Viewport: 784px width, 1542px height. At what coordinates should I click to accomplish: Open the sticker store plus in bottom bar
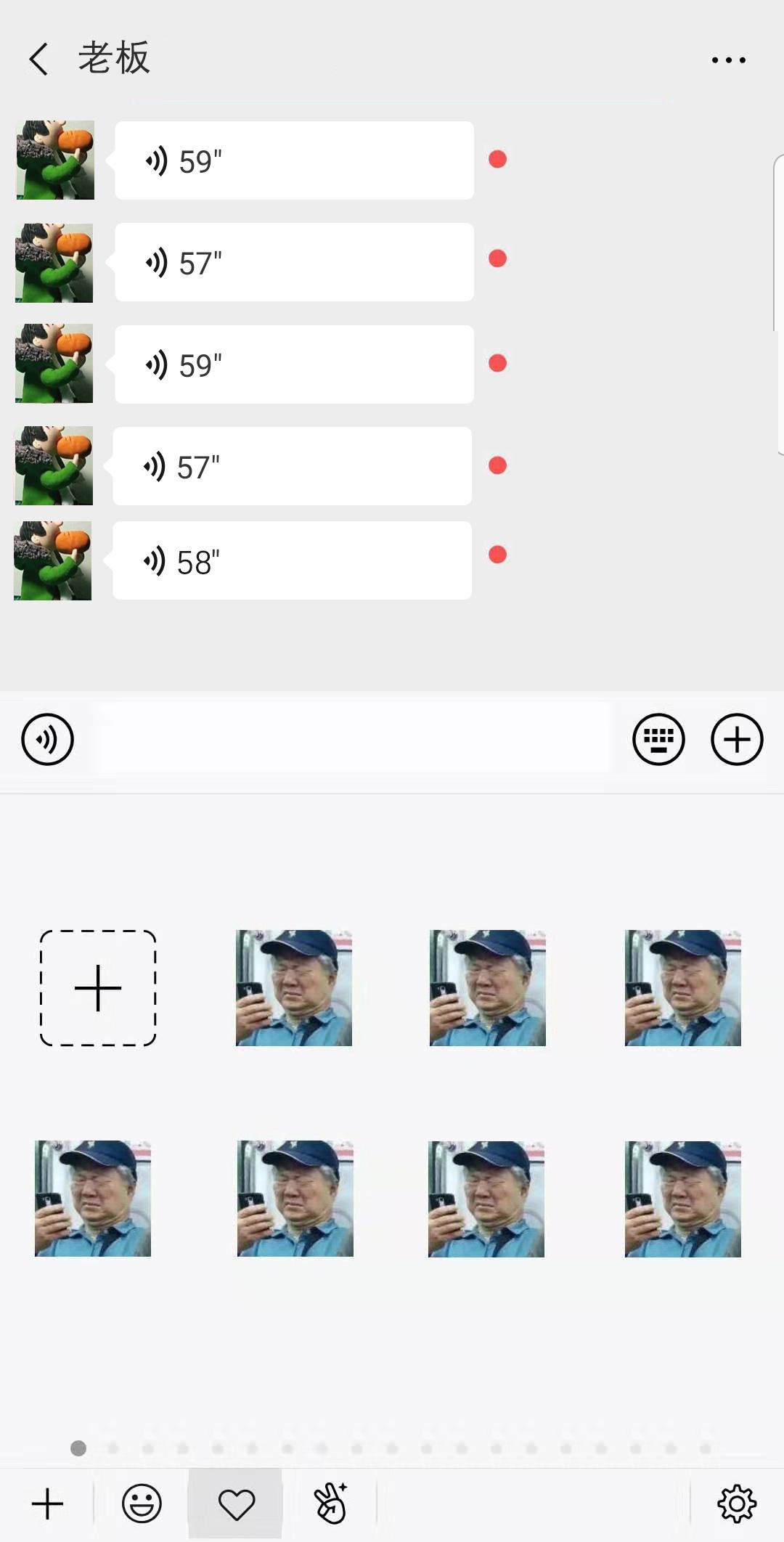coord(48,1504)
